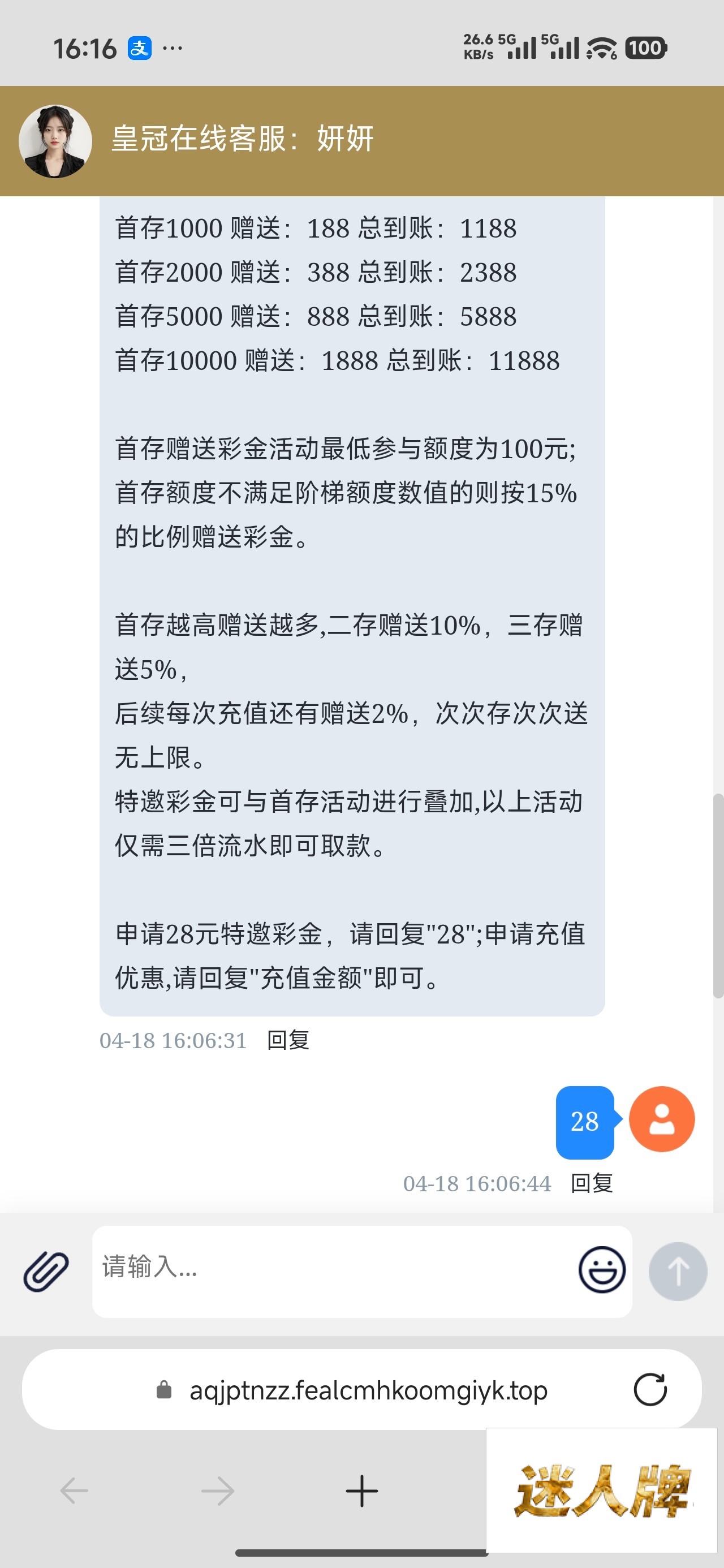Go forward in the browser

point(217,1491)
